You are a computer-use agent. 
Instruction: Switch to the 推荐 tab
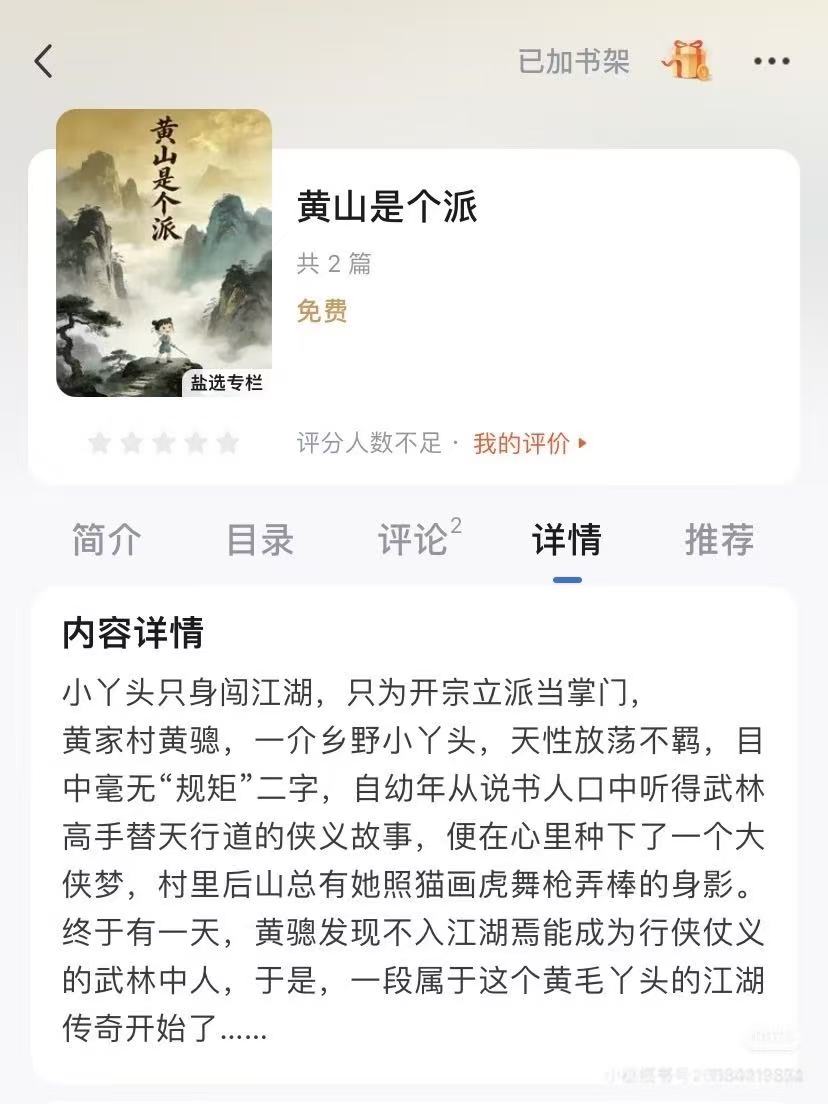(x=719, y=540)
